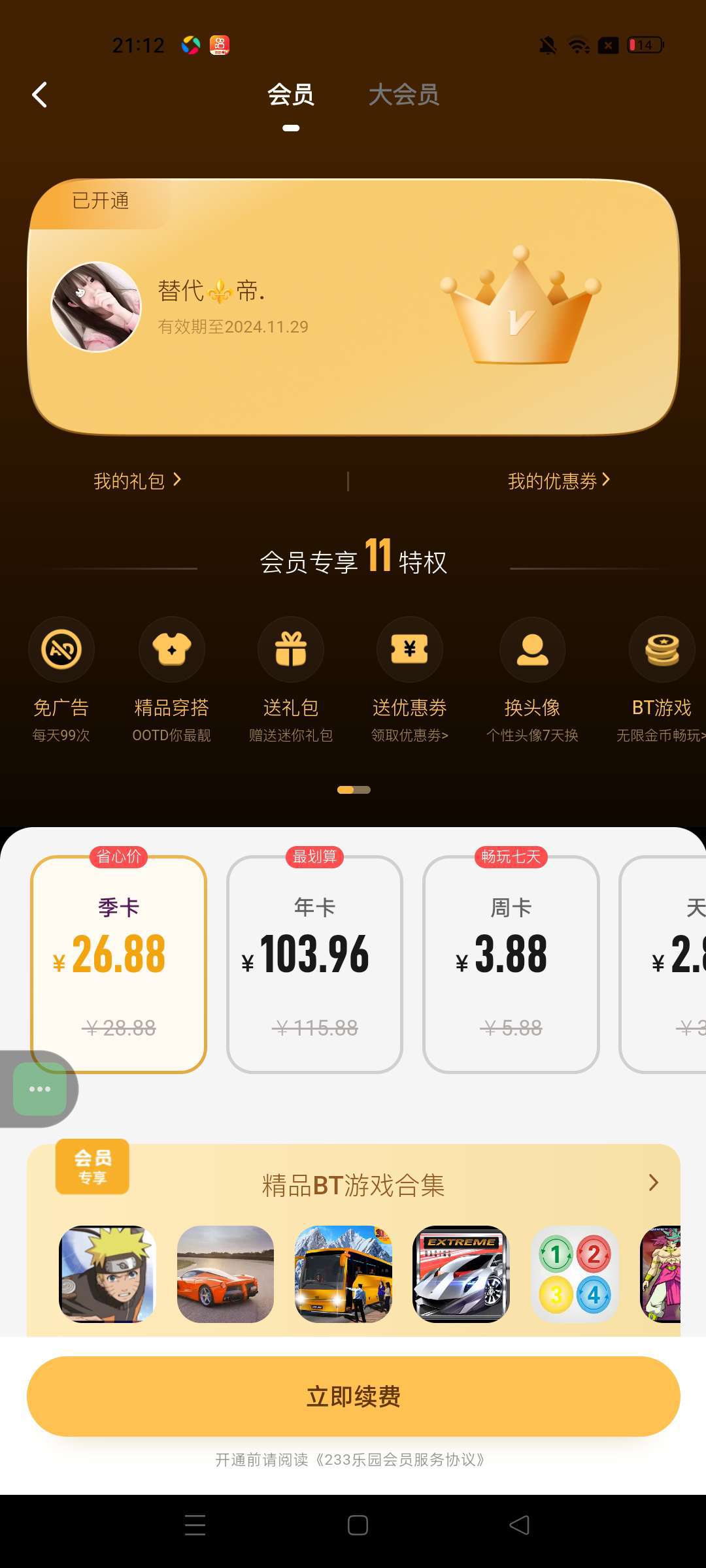
Task: Tap the 送礼包 privilege icon
Action: (291, 649)
